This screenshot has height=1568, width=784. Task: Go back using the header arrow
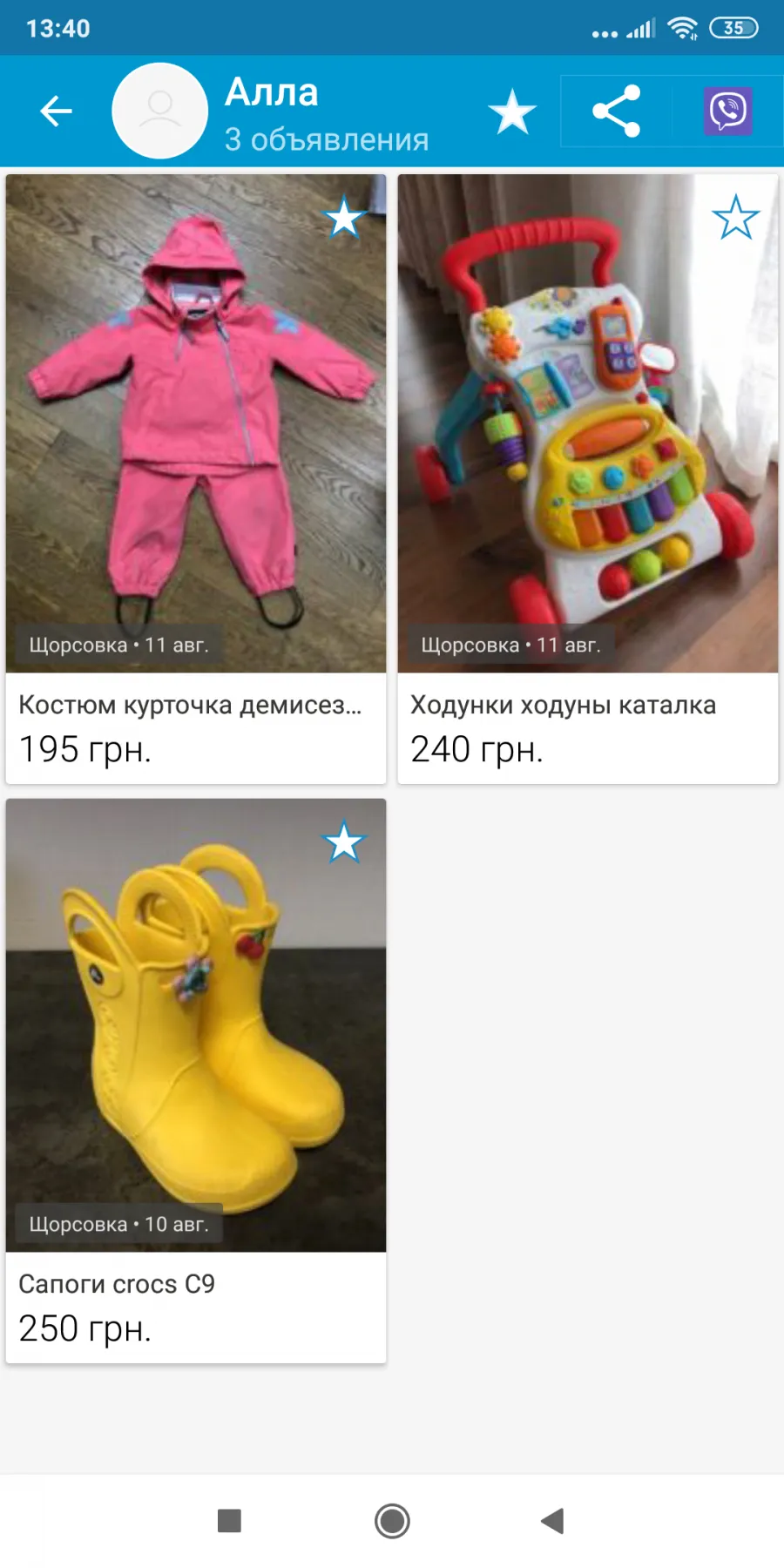57,111
